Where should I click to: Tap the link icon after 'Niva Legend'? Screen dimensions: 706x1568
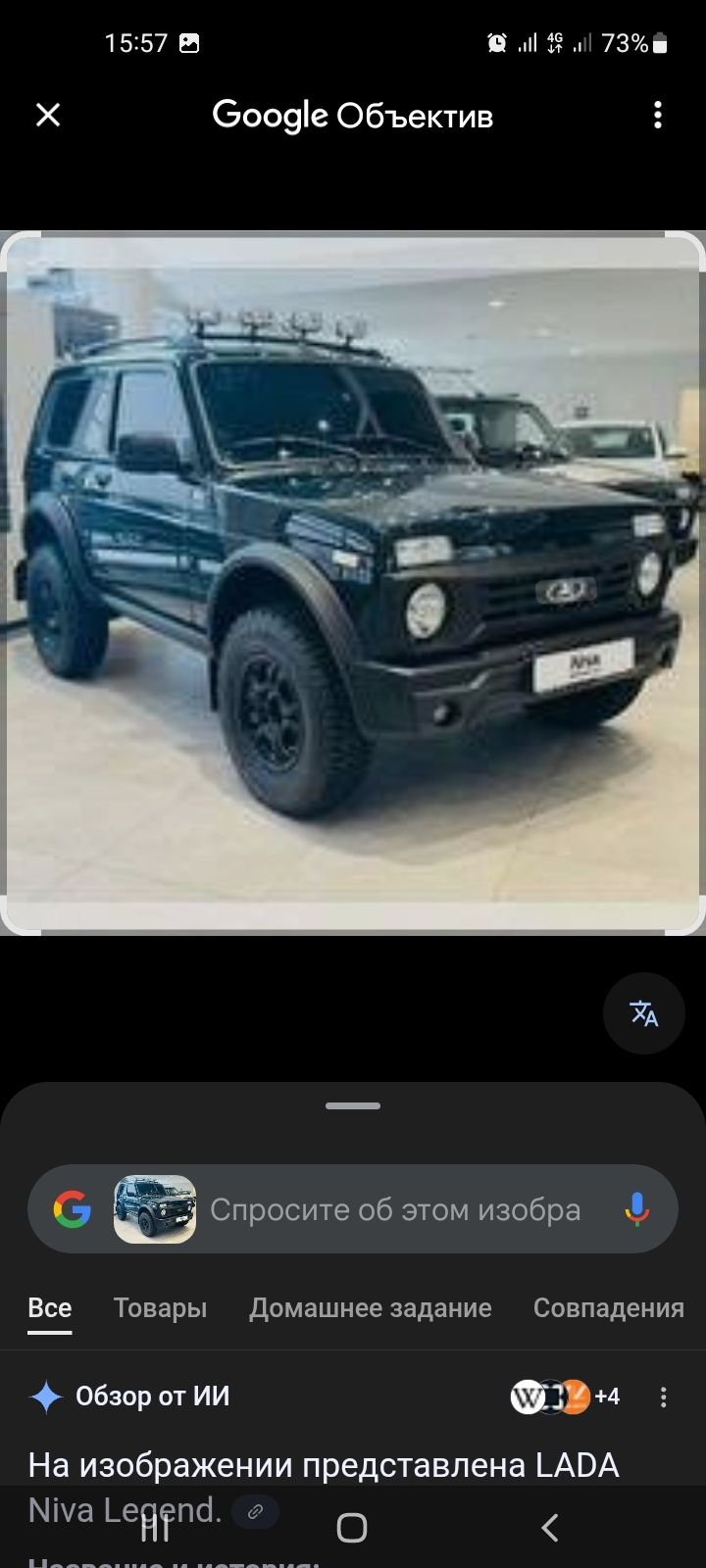click(x=256, y=1512)
